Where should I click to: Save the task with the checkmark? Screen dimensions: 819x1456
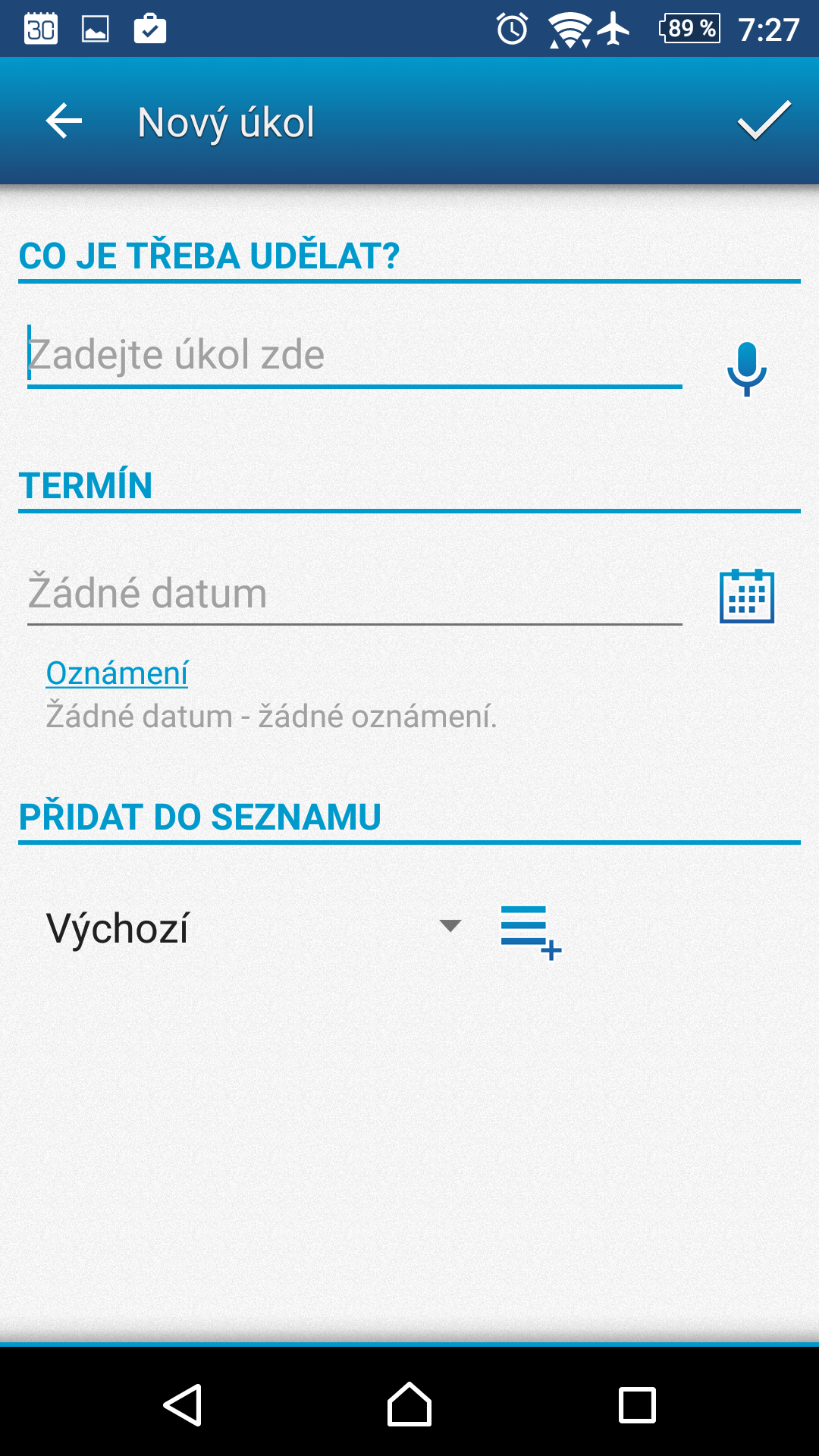coord(764,121)
